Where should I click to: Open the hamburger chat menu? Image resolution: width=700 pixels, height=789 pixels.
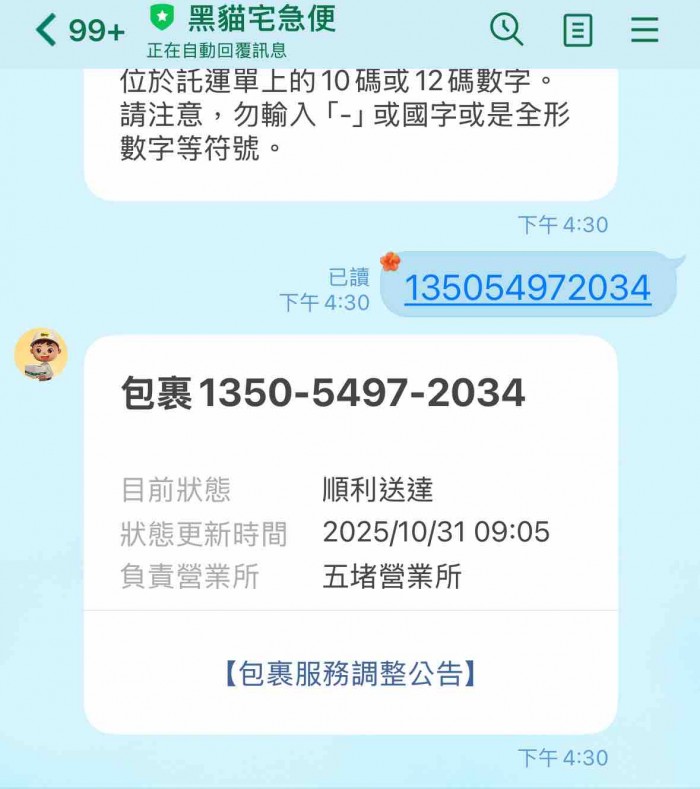click(x=645, y=30)
